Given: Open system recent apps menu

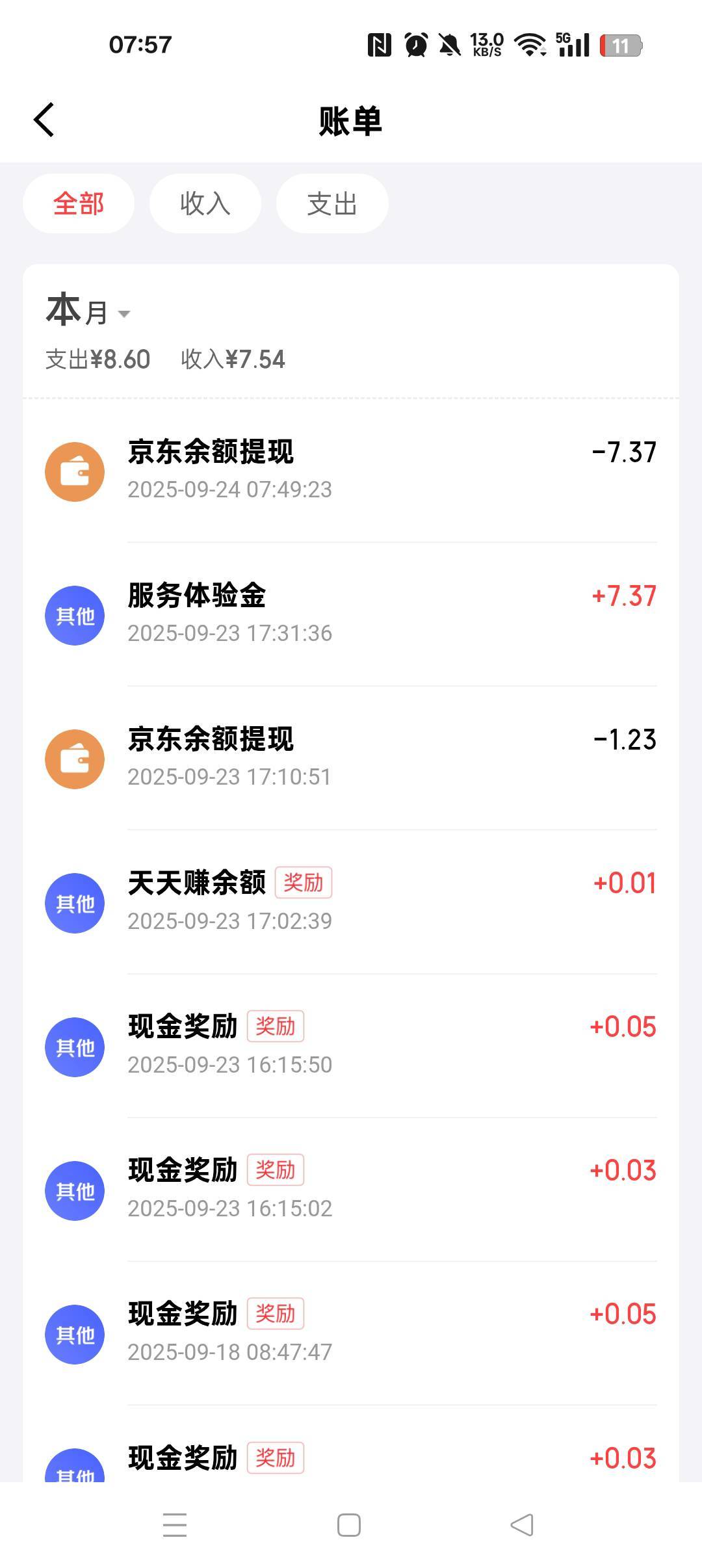Looking at the screenshot, I should point(175,1525).
